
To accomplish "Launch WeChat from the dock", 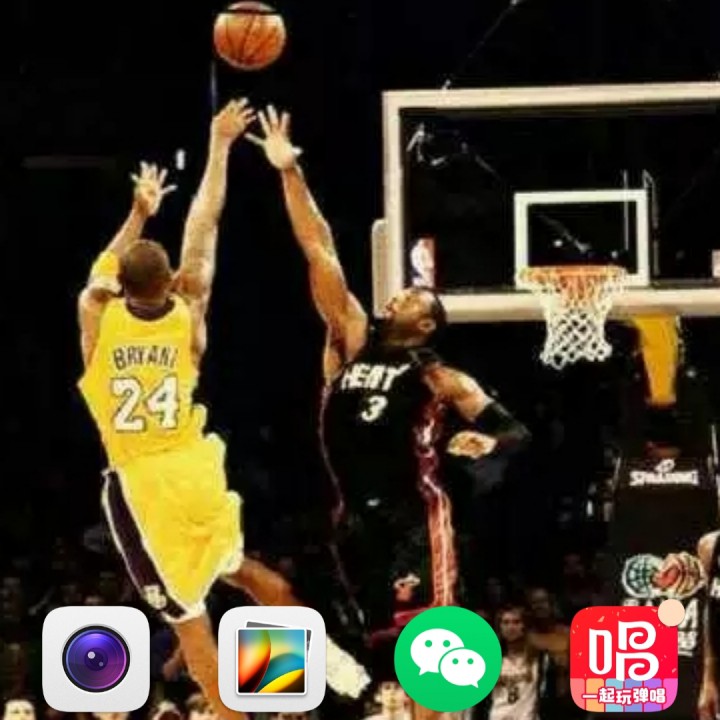I will pyautogui.click(x=448, y=659).
